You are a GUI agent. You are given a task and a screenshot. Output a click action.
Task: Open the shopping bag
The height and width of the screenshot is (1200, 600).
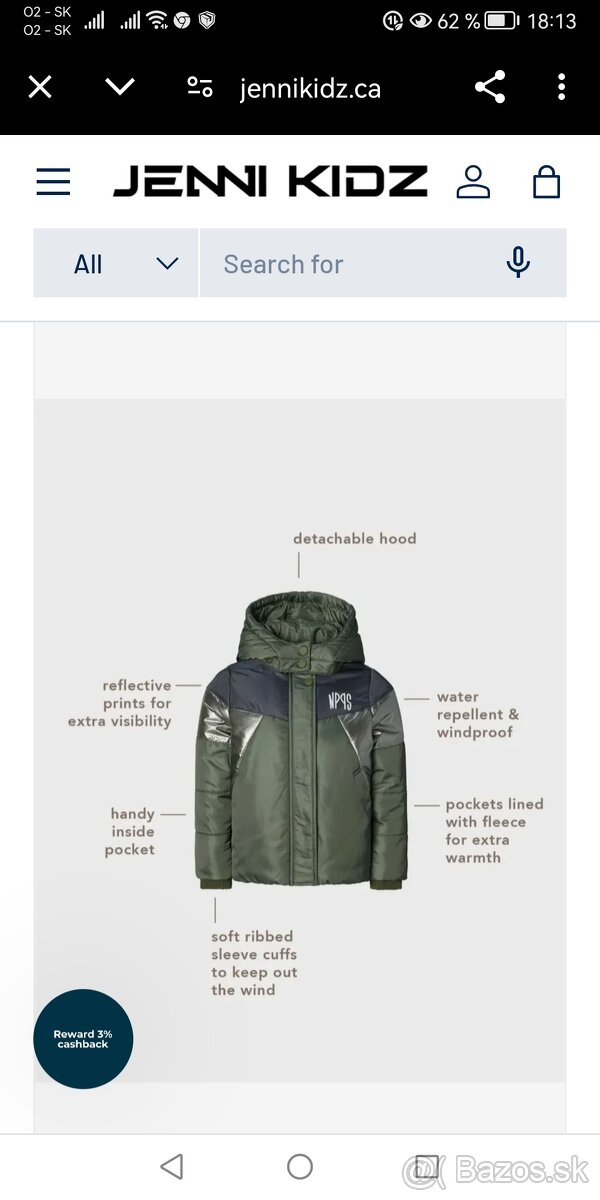546,182
